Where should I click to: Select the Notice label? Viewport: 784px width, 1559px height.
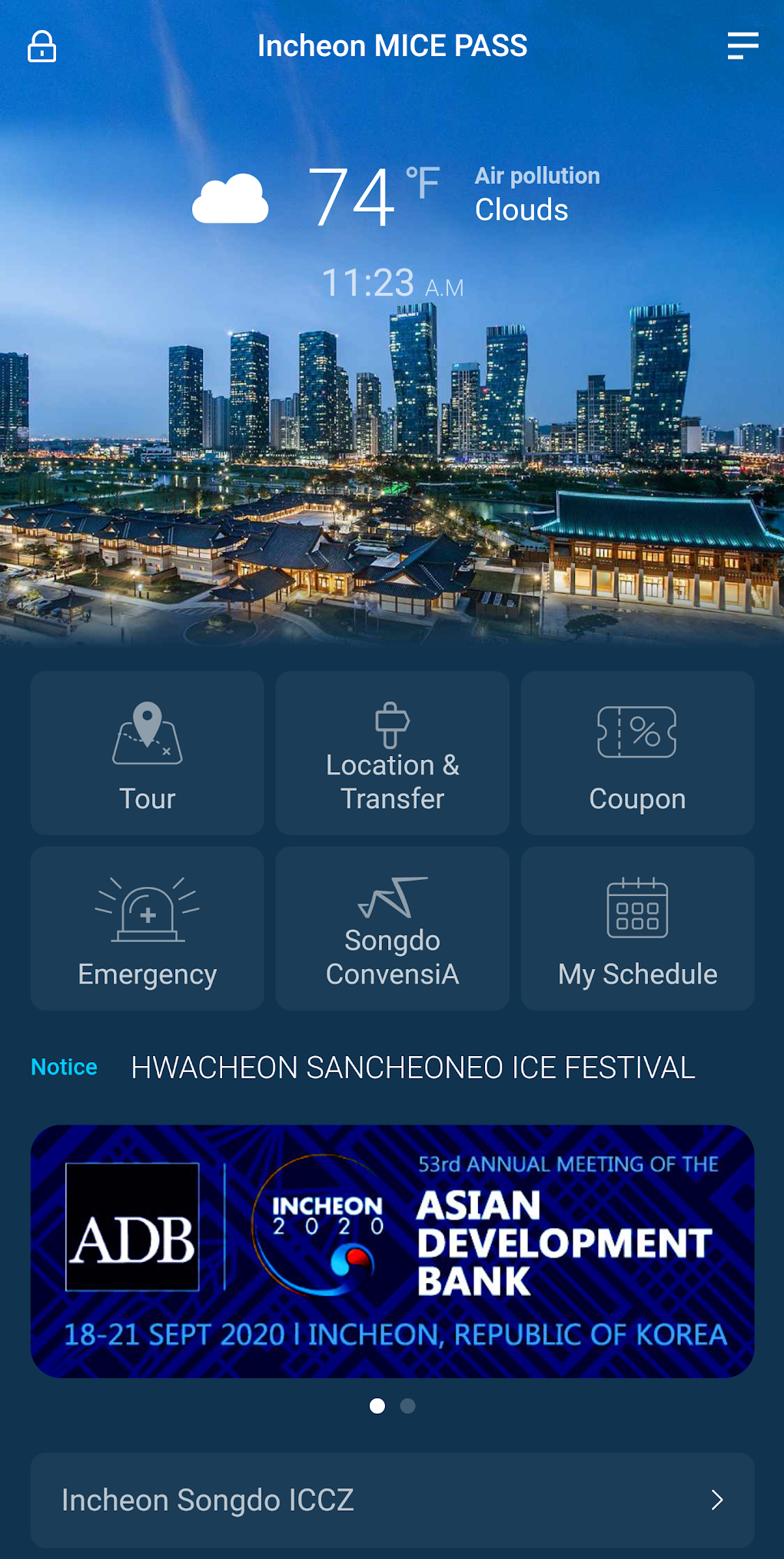[x=63, y=1066]
